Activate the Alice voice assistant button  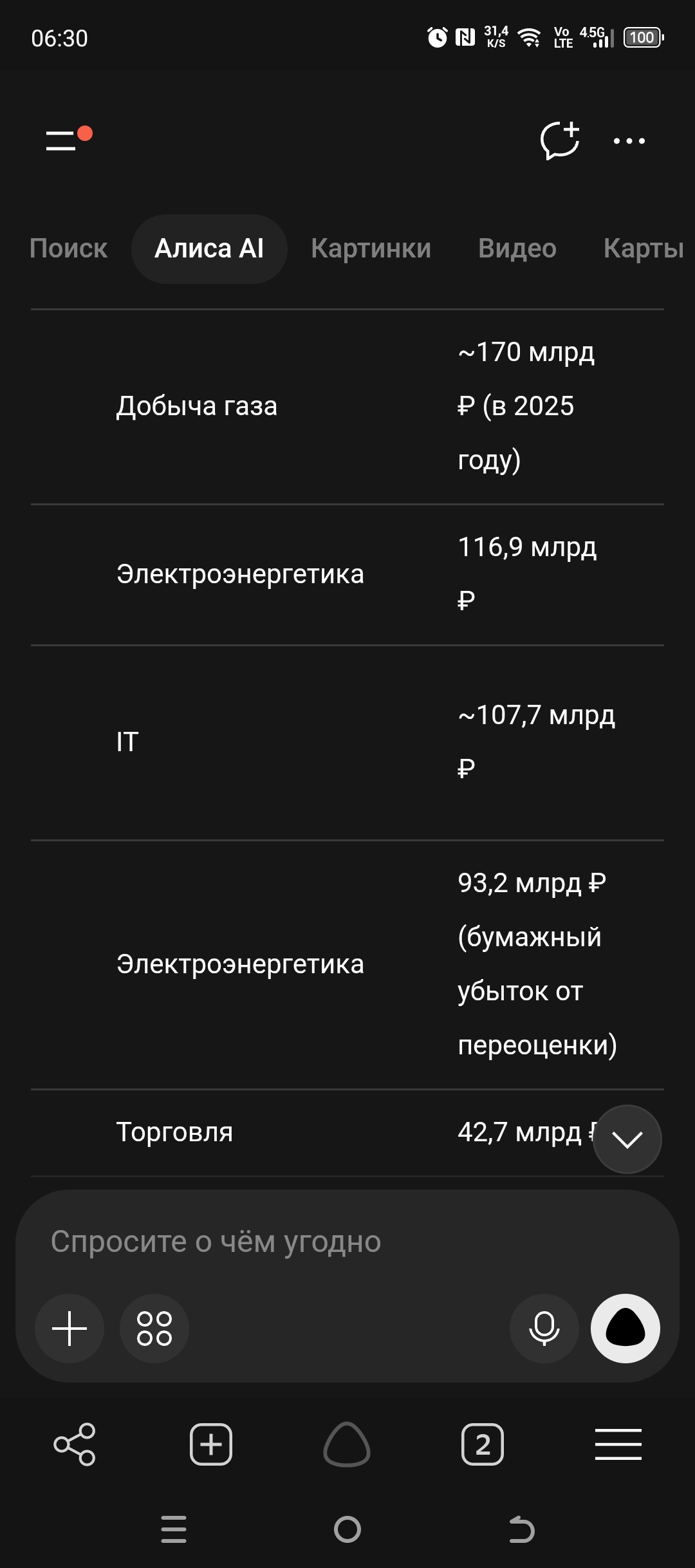[625, 1329]
